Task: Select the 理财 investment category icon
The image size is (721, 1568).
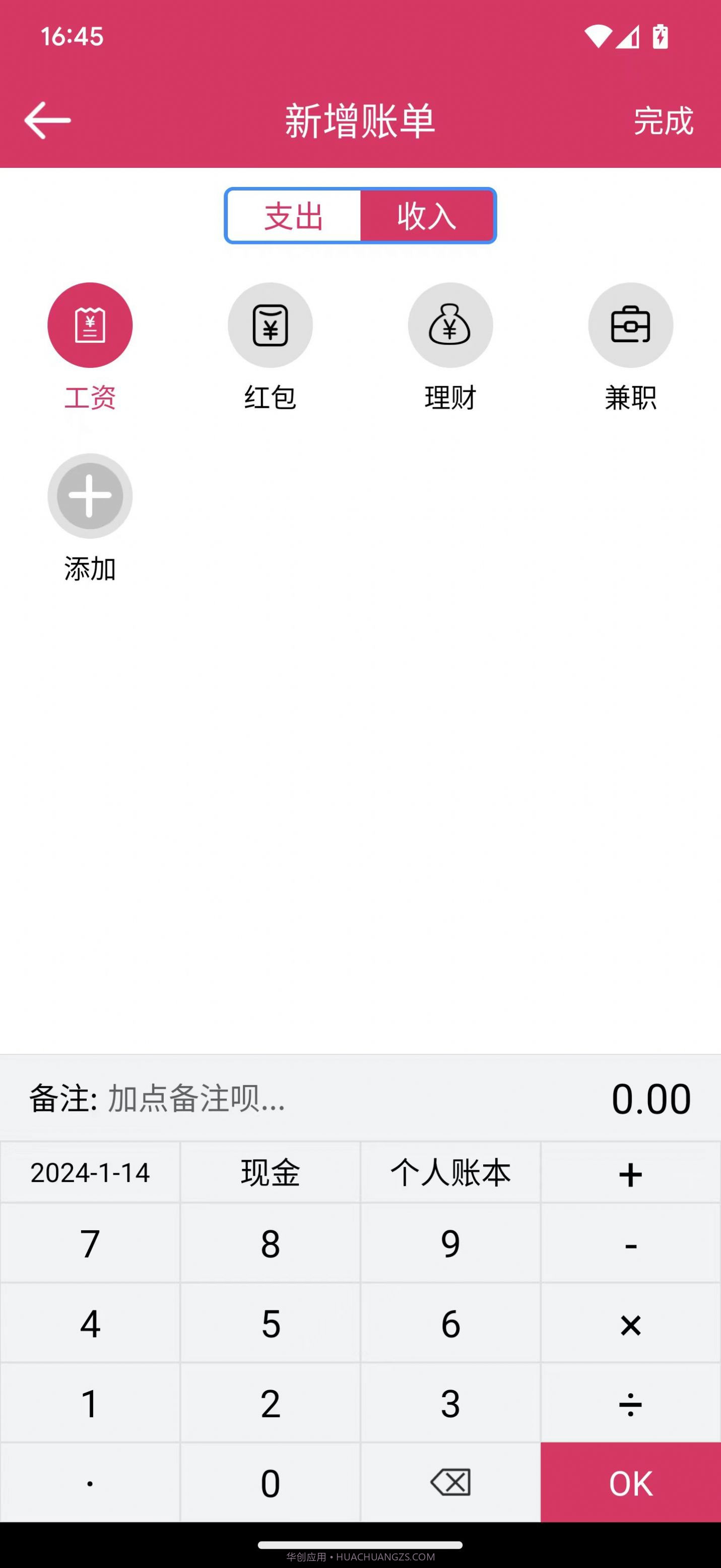Action: point(450,325)
